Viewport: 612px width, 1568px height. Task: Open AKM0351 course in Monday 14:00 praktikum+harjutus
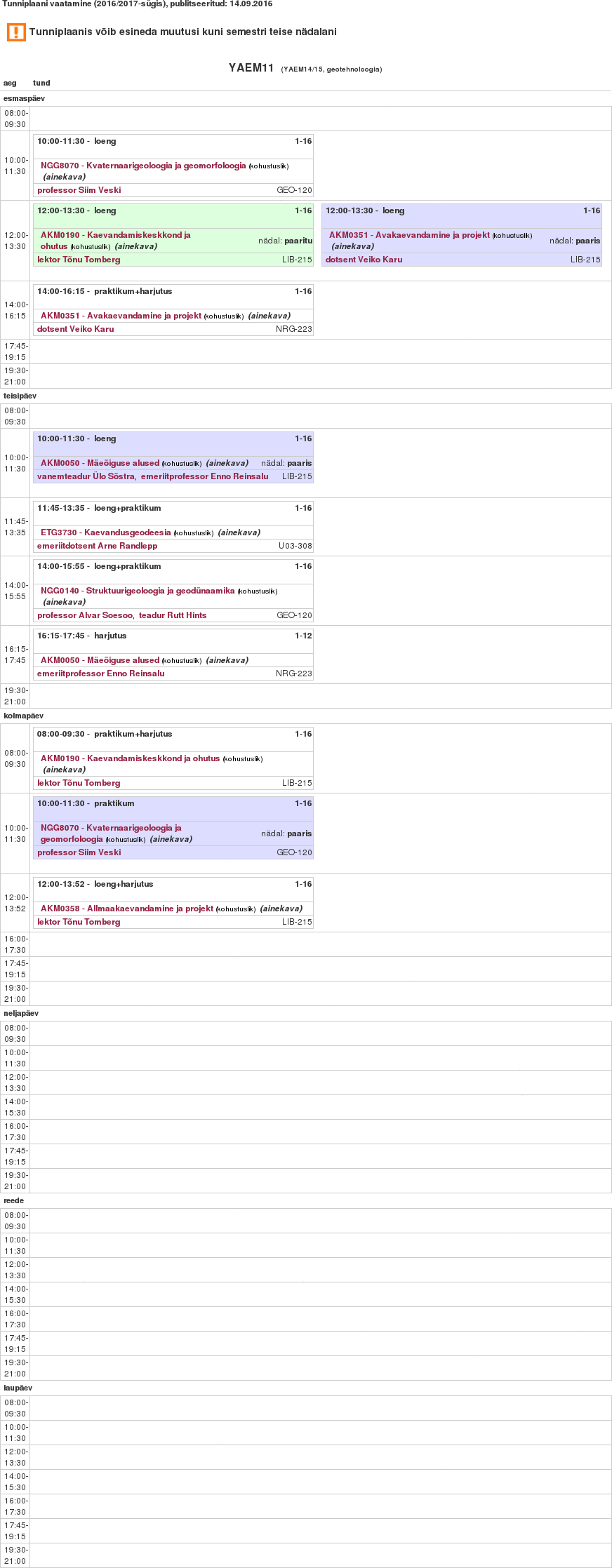point(121,316)
